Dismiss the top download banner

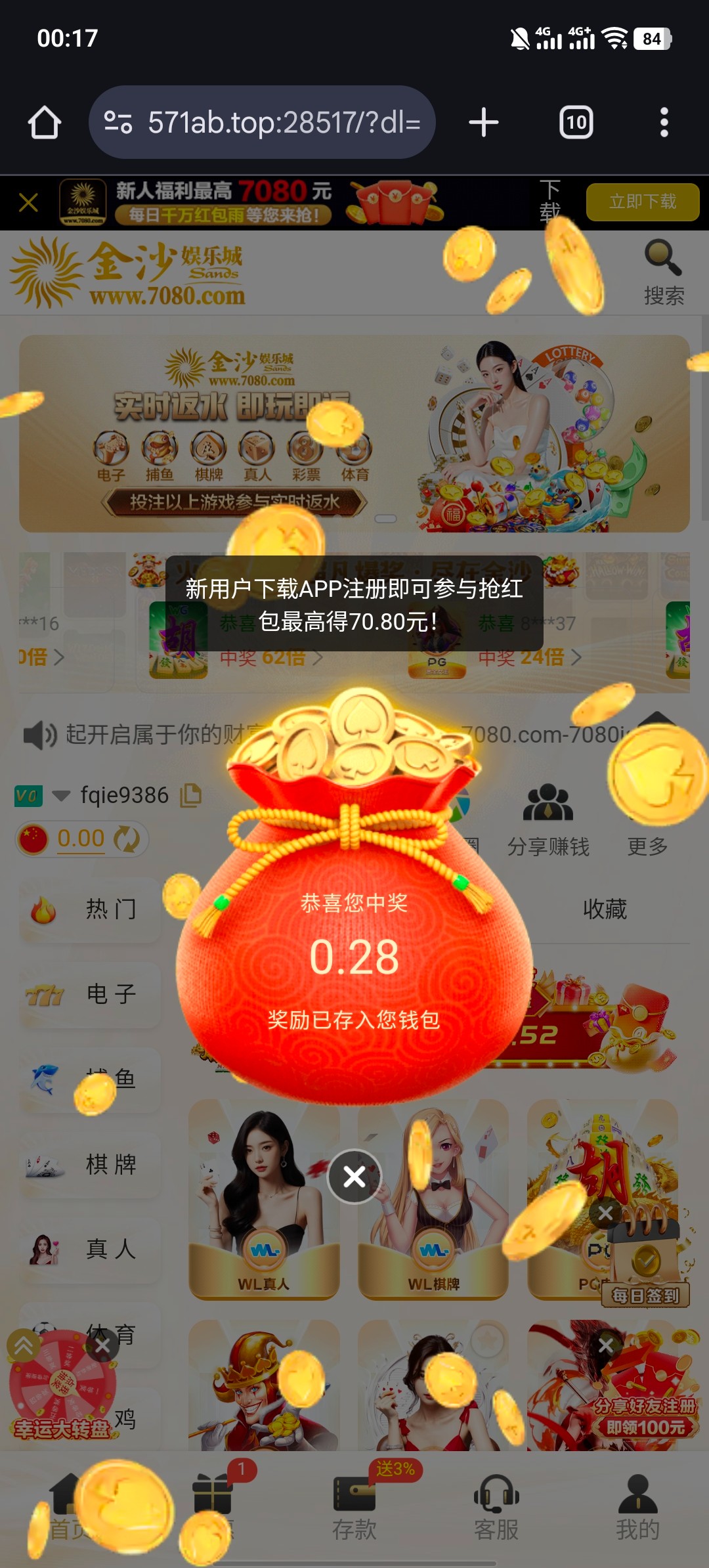point(28,202)
